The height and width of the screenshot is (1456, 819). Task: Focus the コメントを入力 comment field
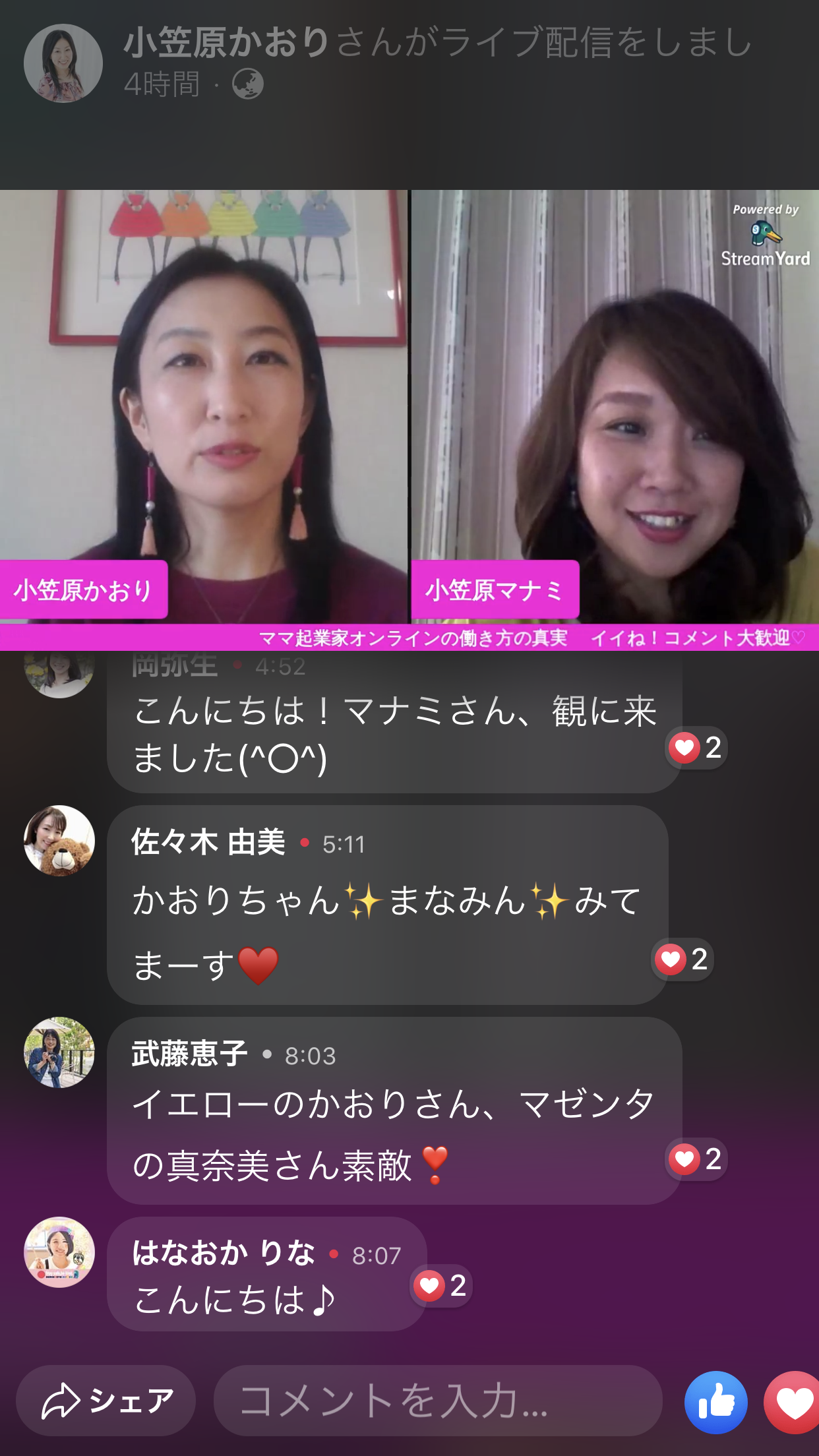coord(438,1401)
